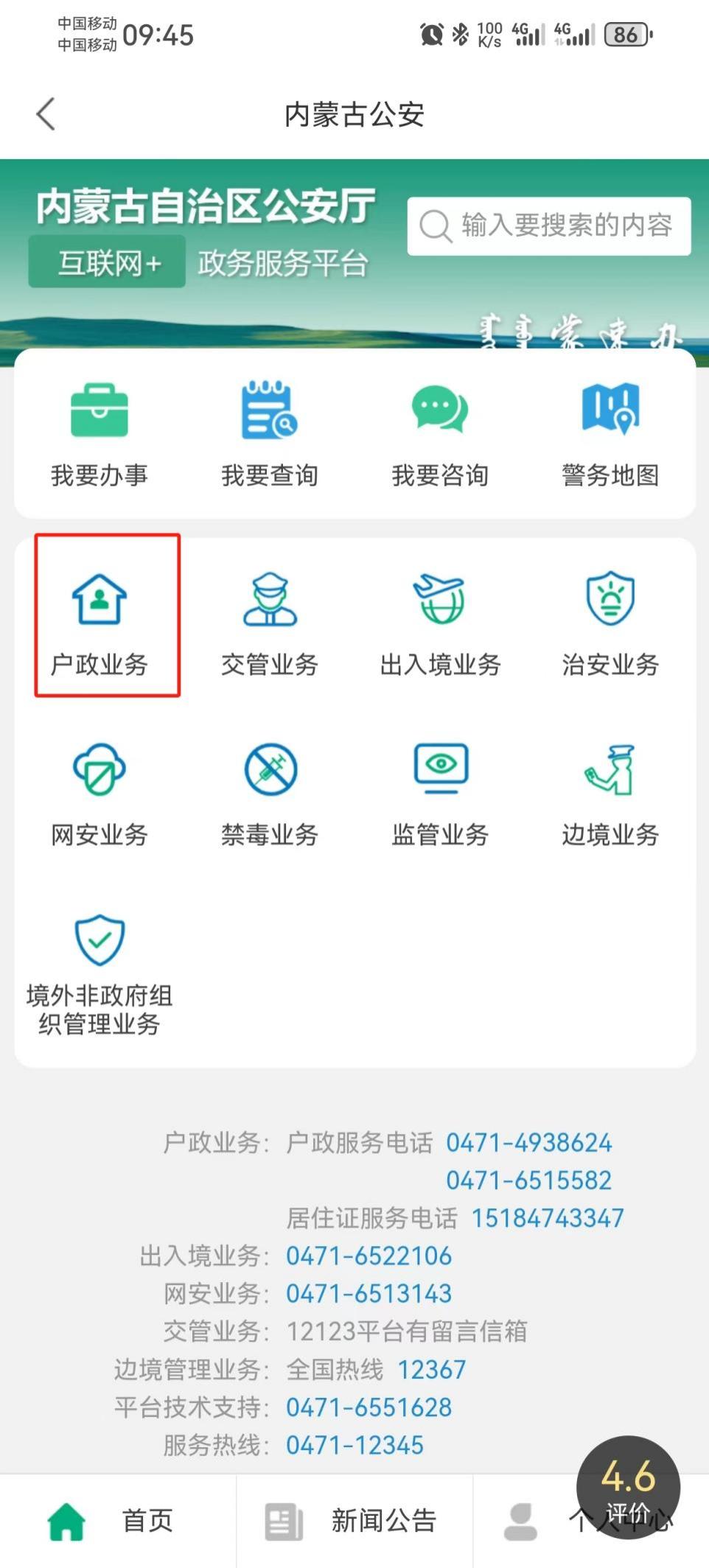Call 服务热线 0471-12345

[354, 1446]
